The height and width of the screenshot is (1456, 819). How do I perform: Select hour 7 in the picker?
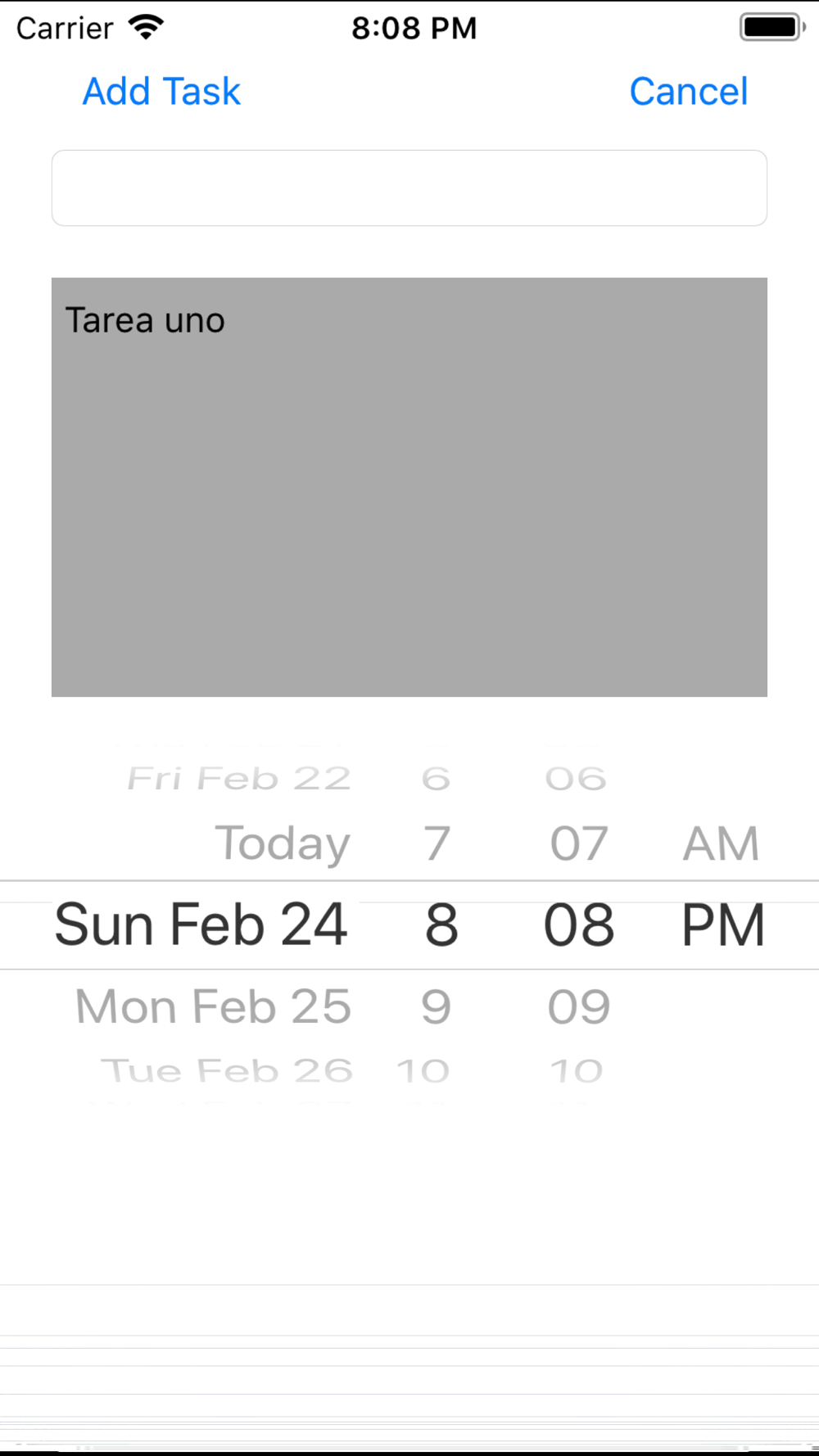click(437, 843)
